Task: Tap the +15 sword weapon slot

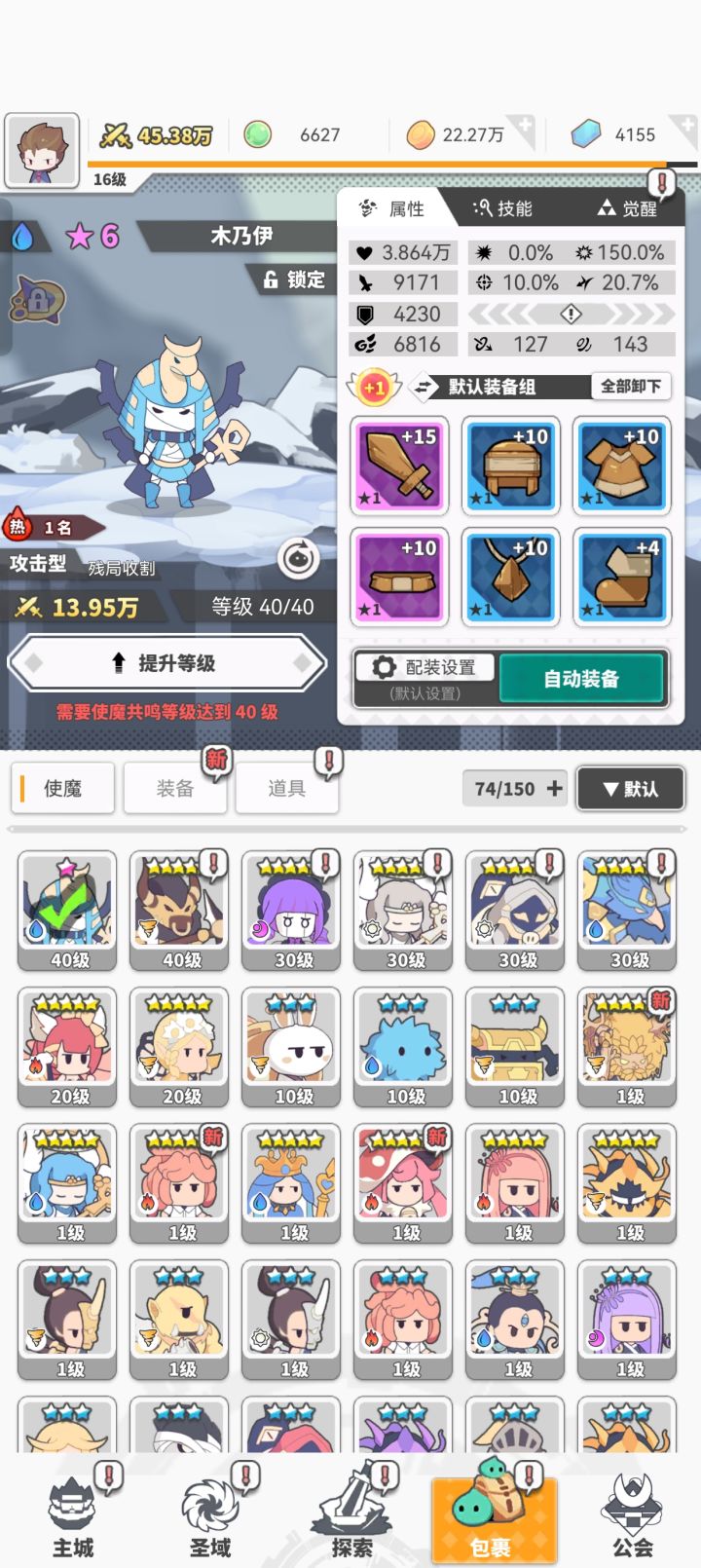Action: pyautogui.click(x=399, y=466)
